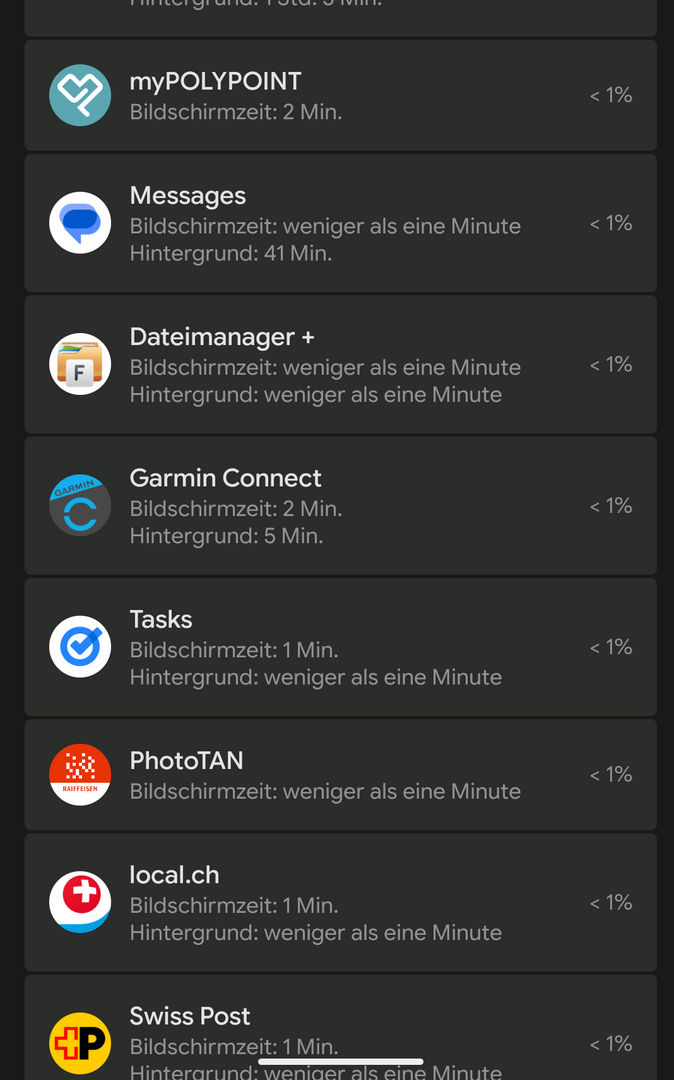Open the Tasks app usage entry

(340, 648)
